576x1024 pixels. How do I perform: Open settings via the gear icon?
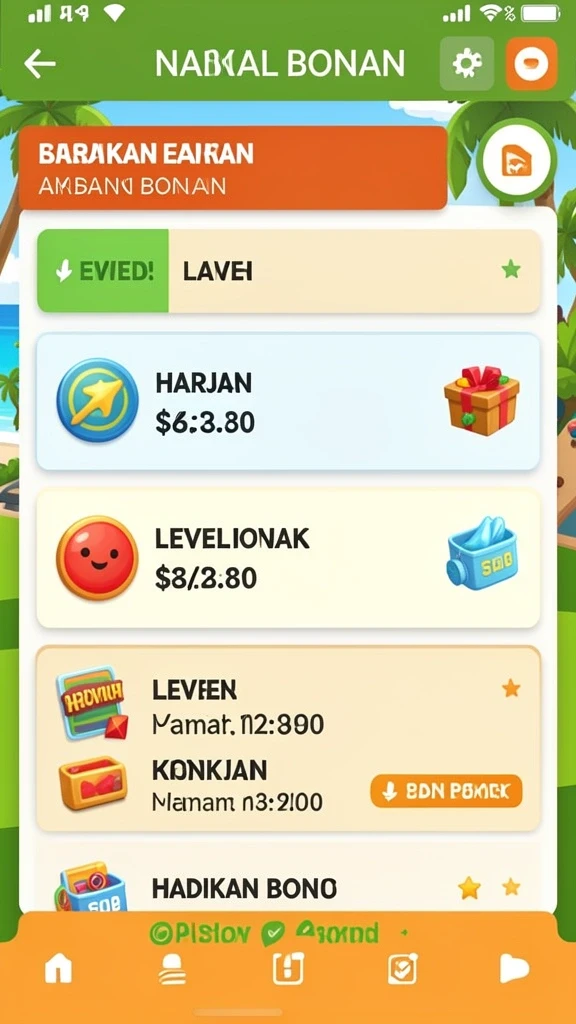tap(467, 64)
